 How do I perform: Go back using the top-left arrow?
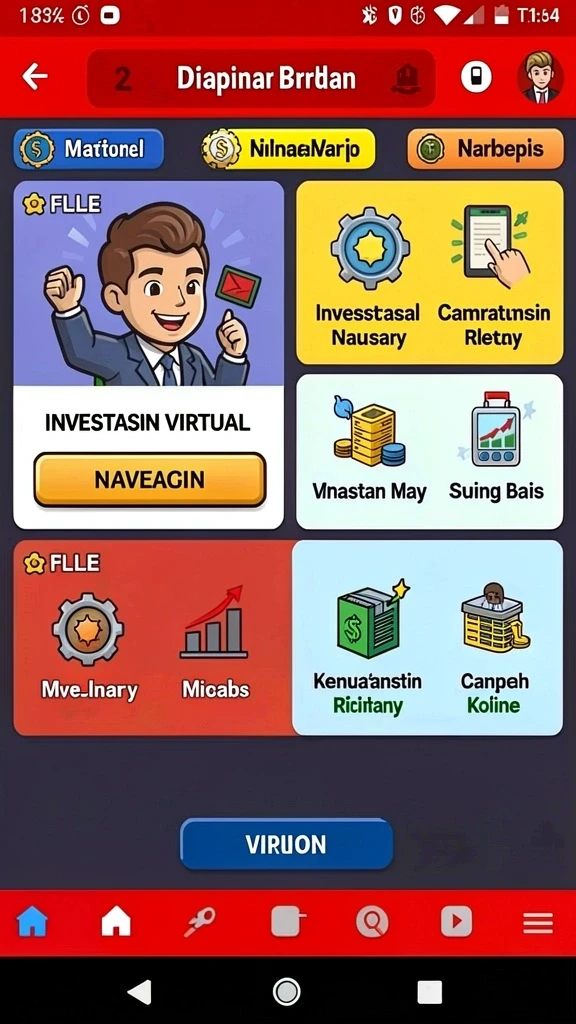click(x=35, y=77)
